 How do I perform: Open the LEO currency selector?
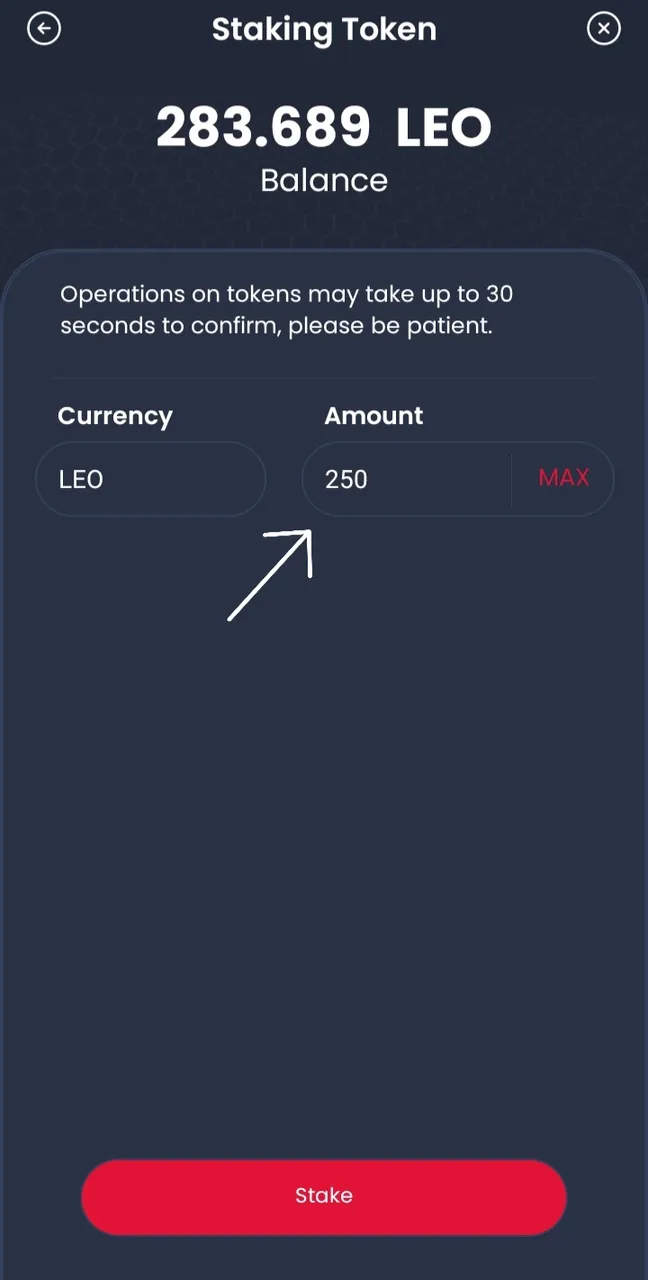point(151,479)
